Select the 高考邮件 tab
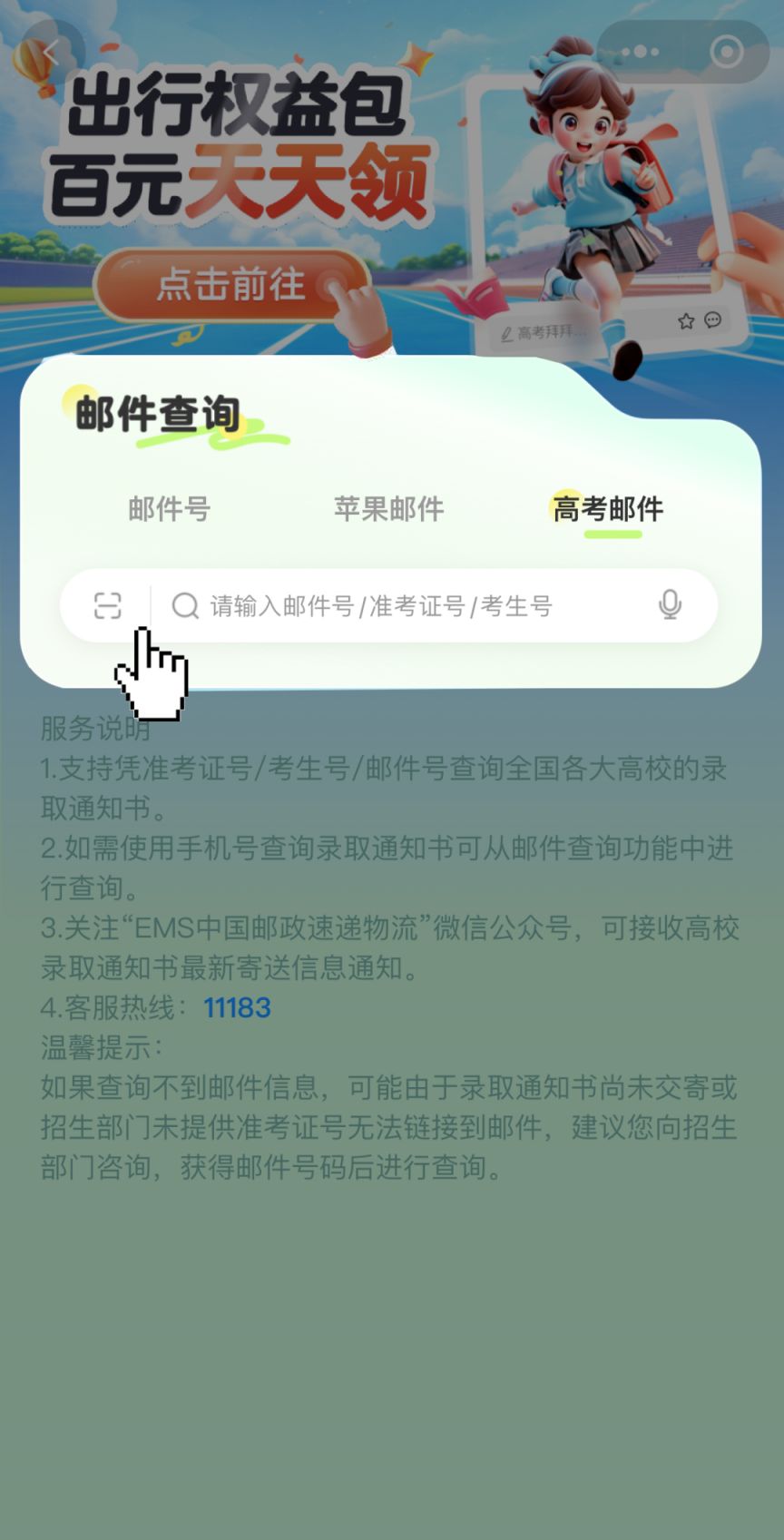 (x=608, y=509)
